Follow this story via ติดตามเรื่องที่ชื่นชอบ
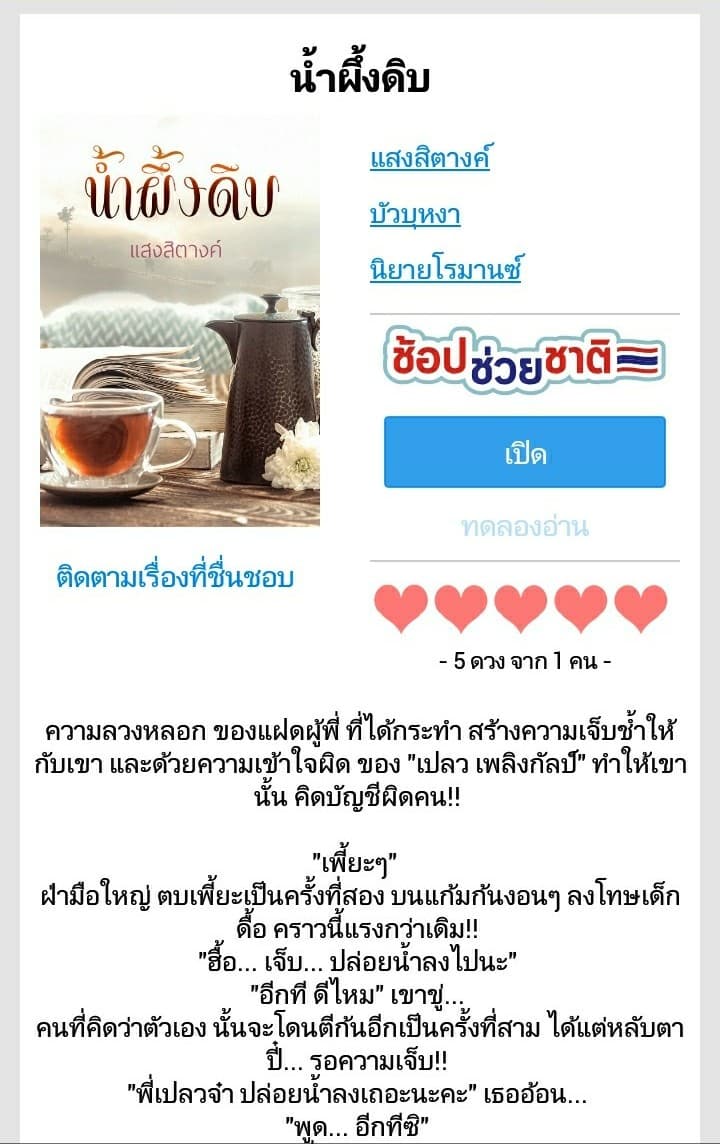720x1144 pixels. coord(175,577)
